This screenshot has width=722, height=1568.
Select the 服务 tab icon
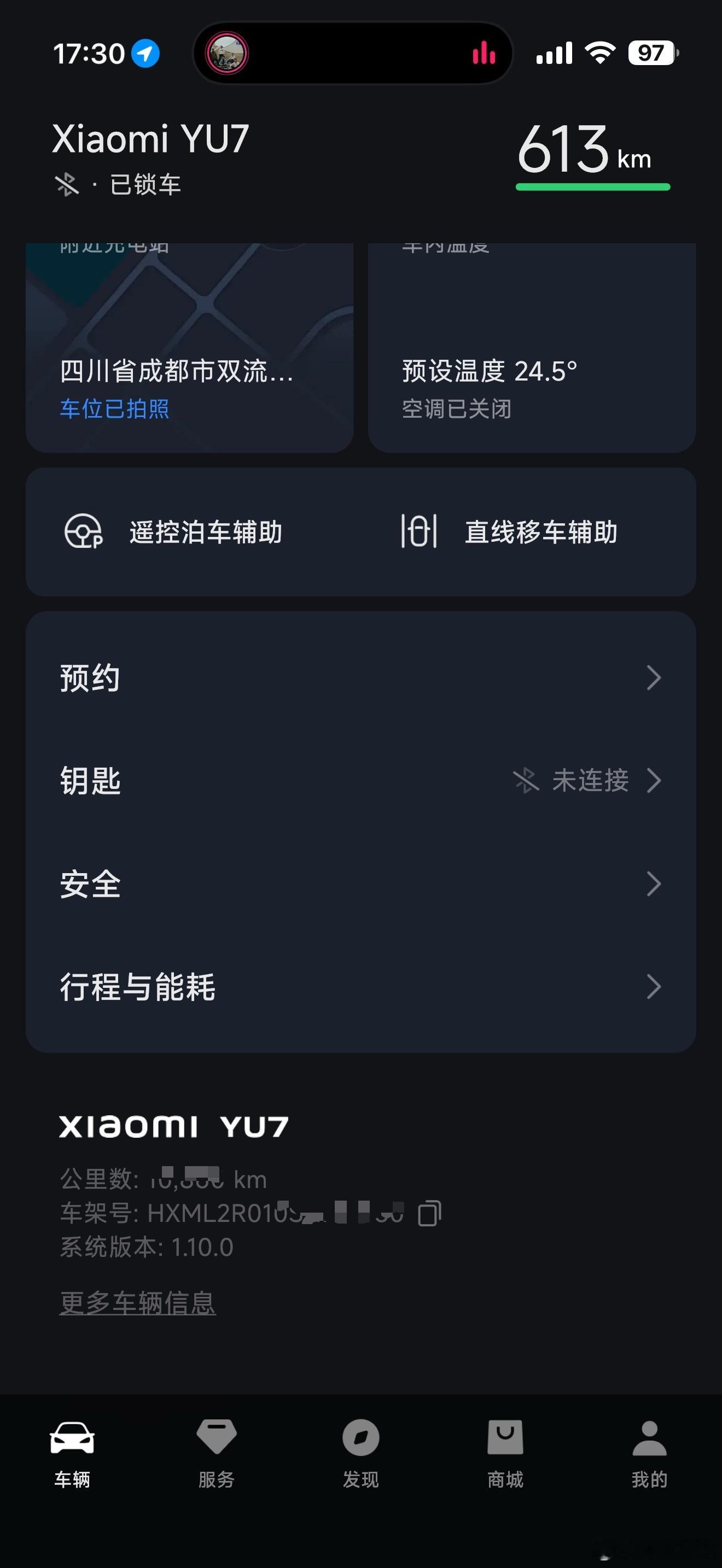click(217, 1437)
